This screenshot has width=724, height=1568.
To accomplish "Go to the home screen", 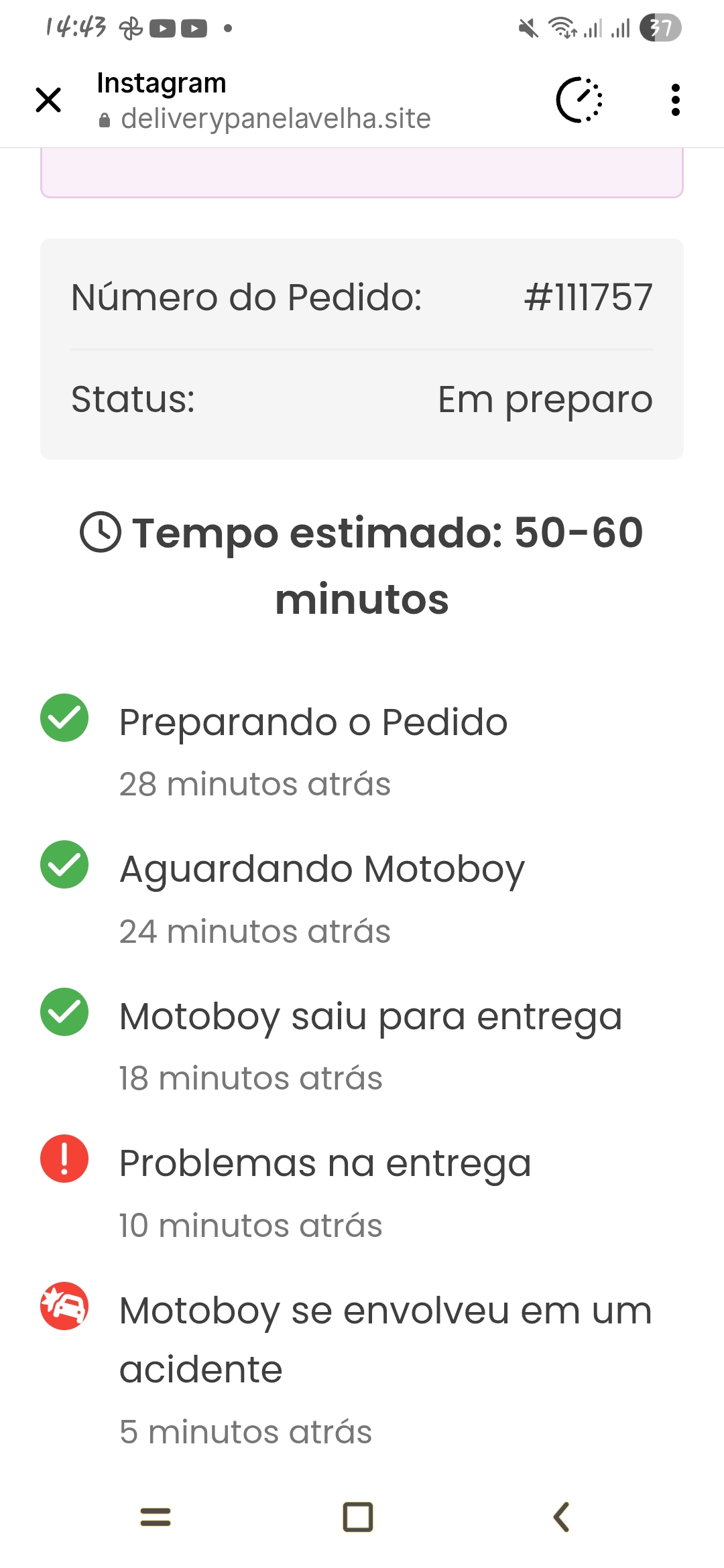I will click(x=358, y=1517).
